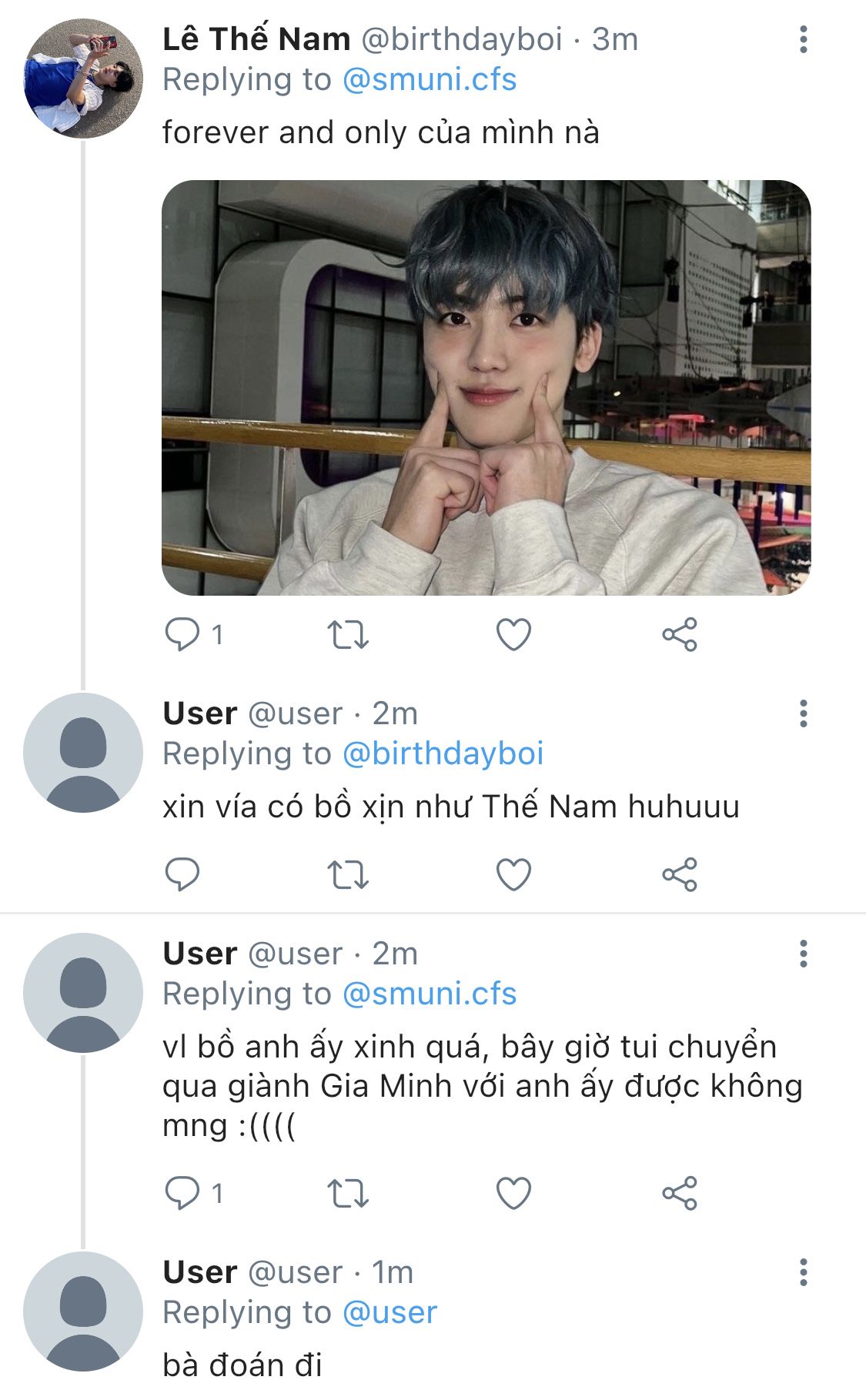Reply to the 'vl bồ anh ấy xinh quá' tweet
The width and height of the screenshot is (866, 1400).
click(x=182, y=1194)
